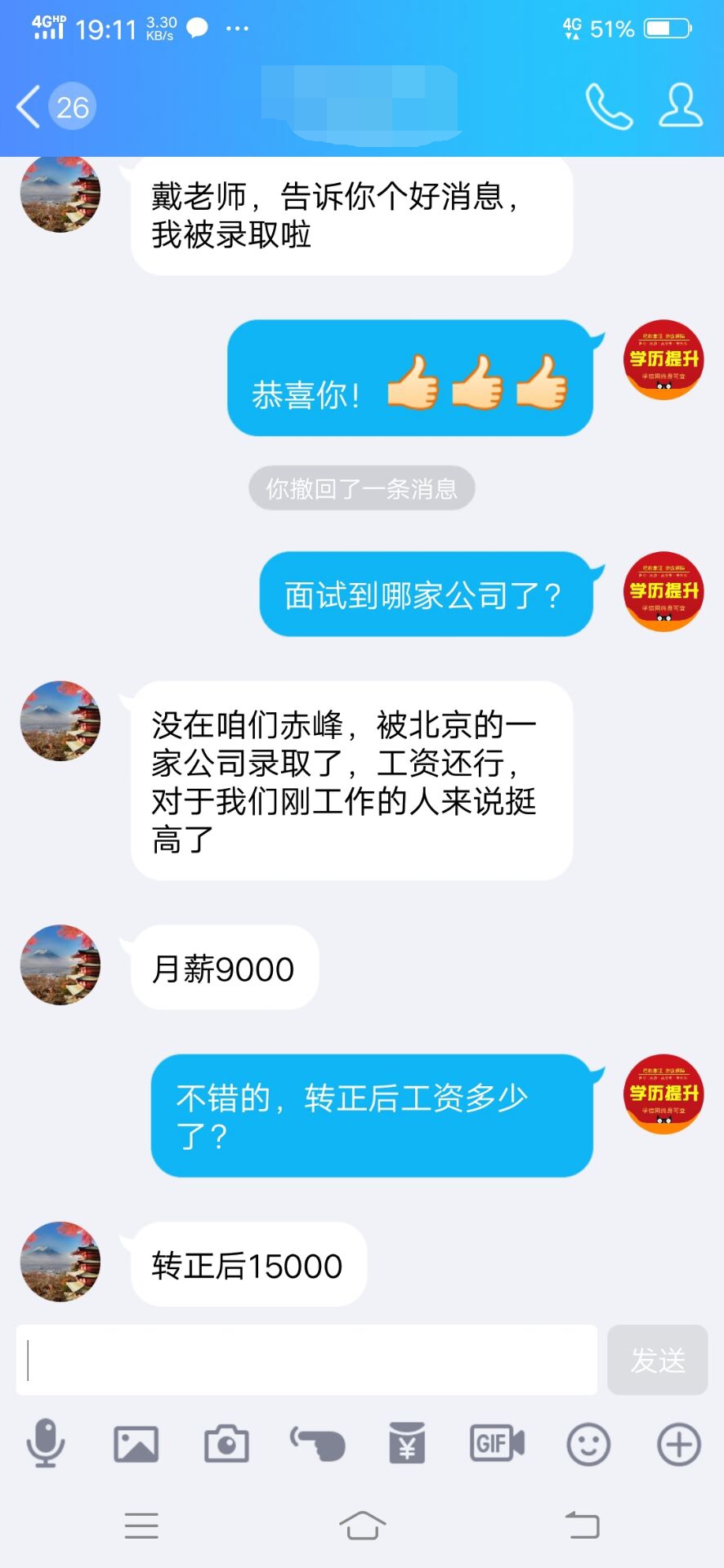Tap the message input field
Image resolution: width=724 pixels, height=1568 pixels.
306,1360
